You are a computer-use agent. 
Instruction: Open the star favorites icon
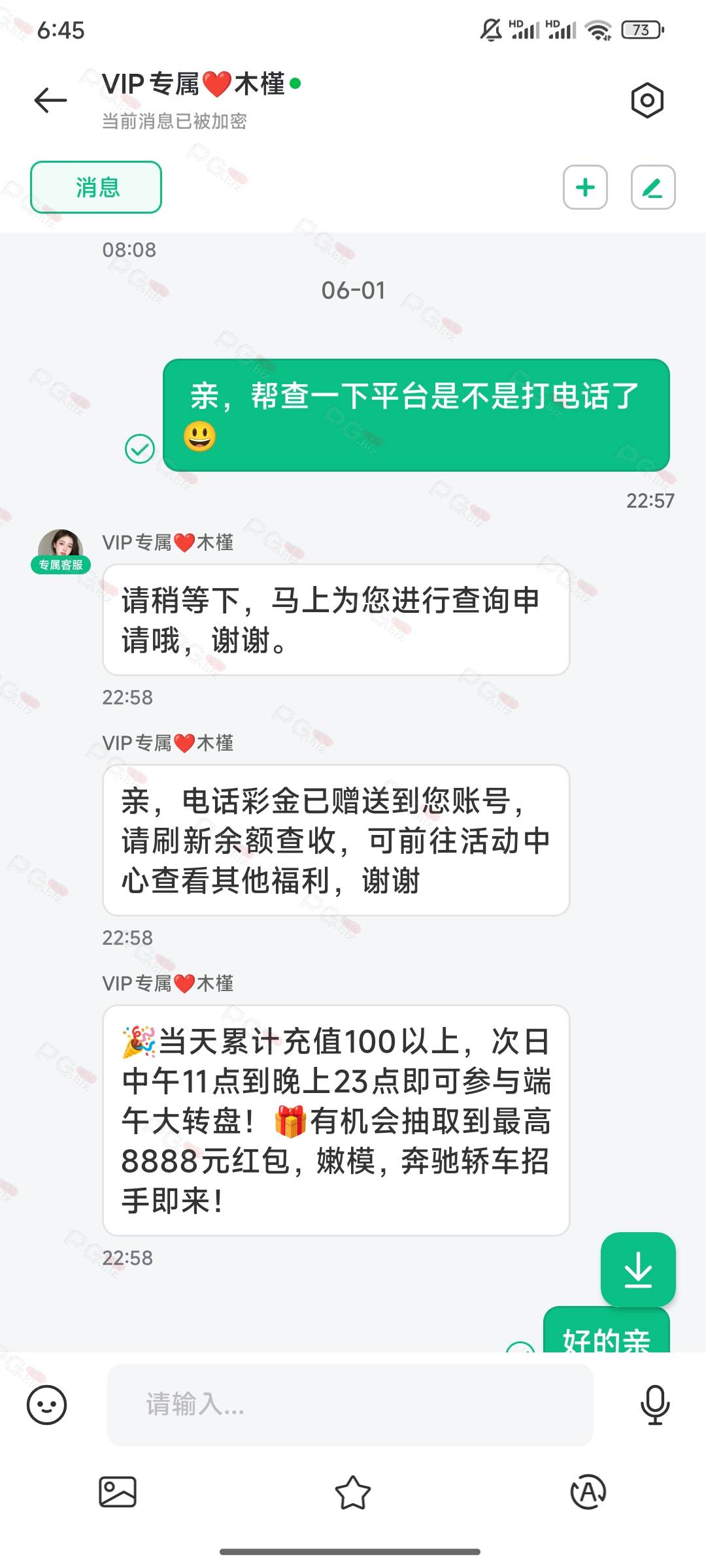click(x=353, y=1493)
